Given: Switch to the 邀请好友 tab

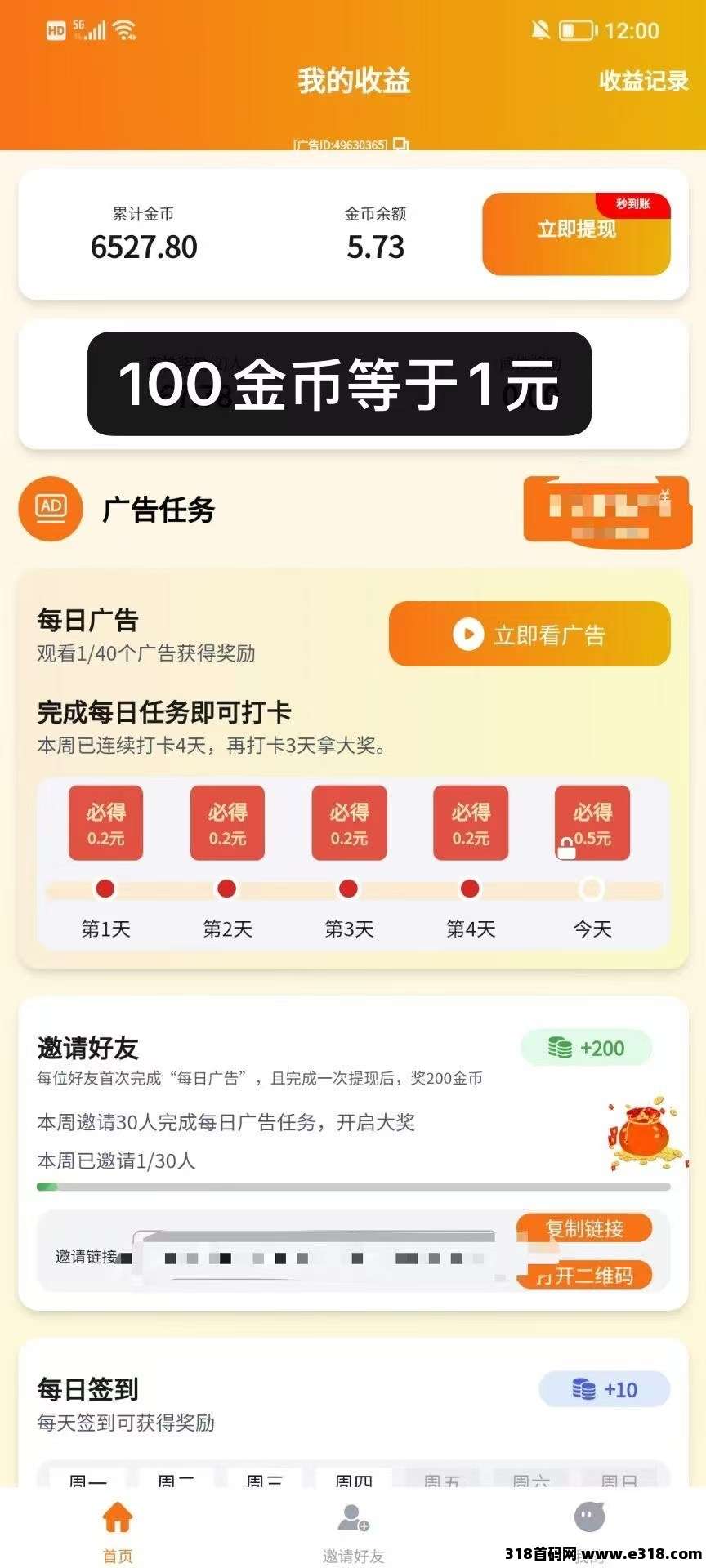Looking at the screenshot, I should pyautogui.click(x=353, y=1532).
